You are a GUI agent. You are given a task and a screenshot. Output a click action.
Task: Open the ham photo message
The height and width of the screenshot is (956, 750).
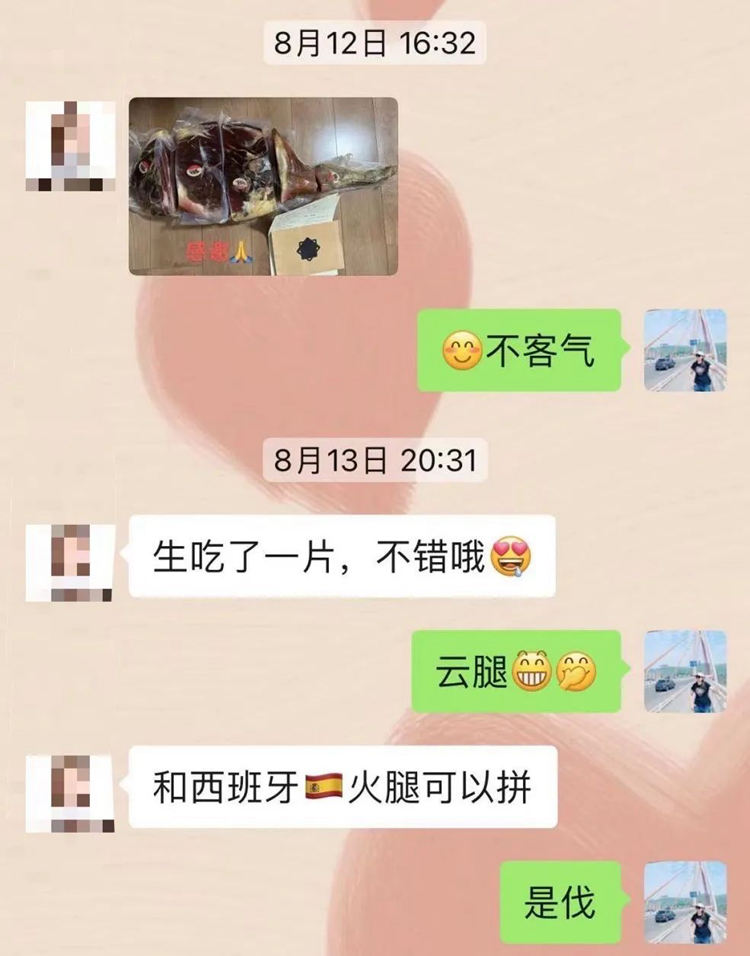click(x=263, y=186)
